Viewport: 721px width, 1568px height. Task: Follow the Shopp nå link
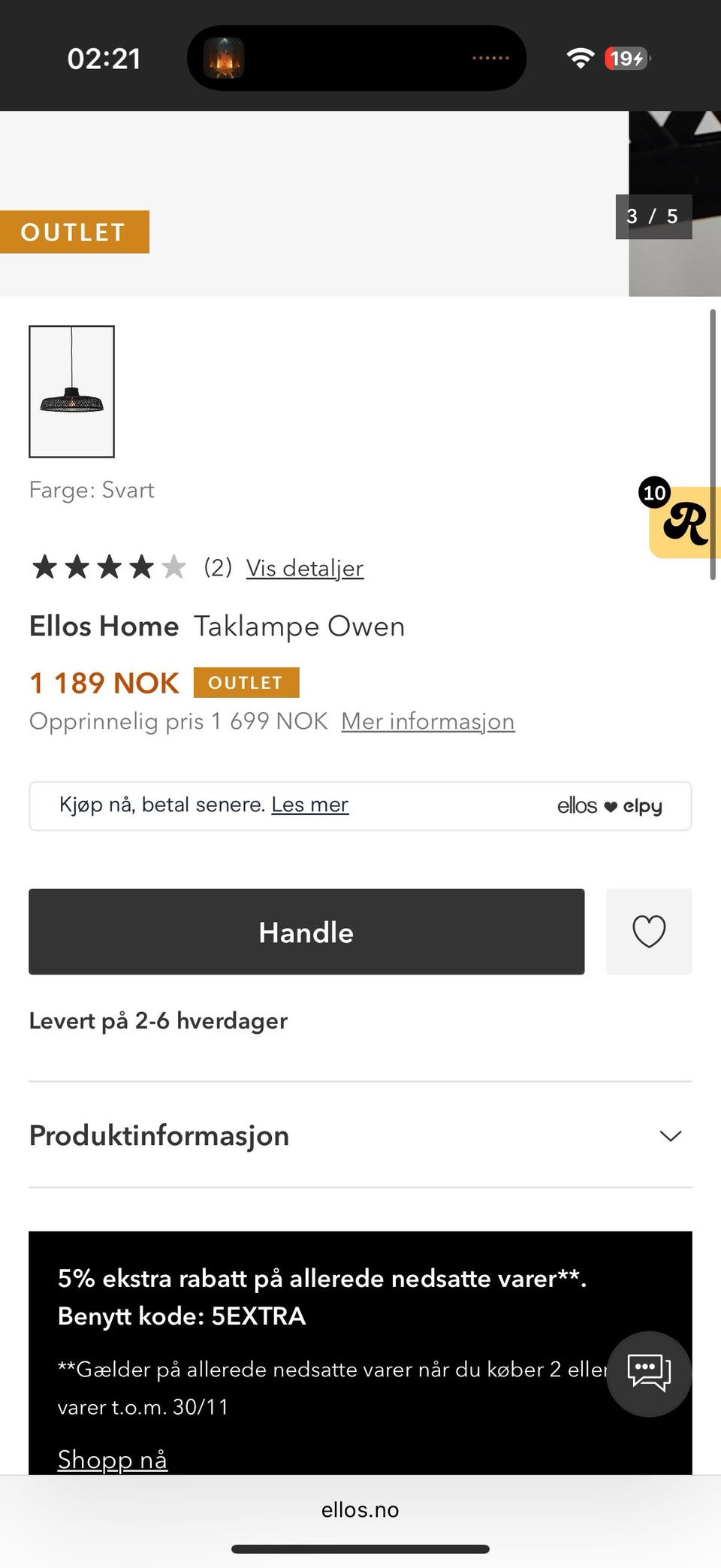[x=113, y=1459]
